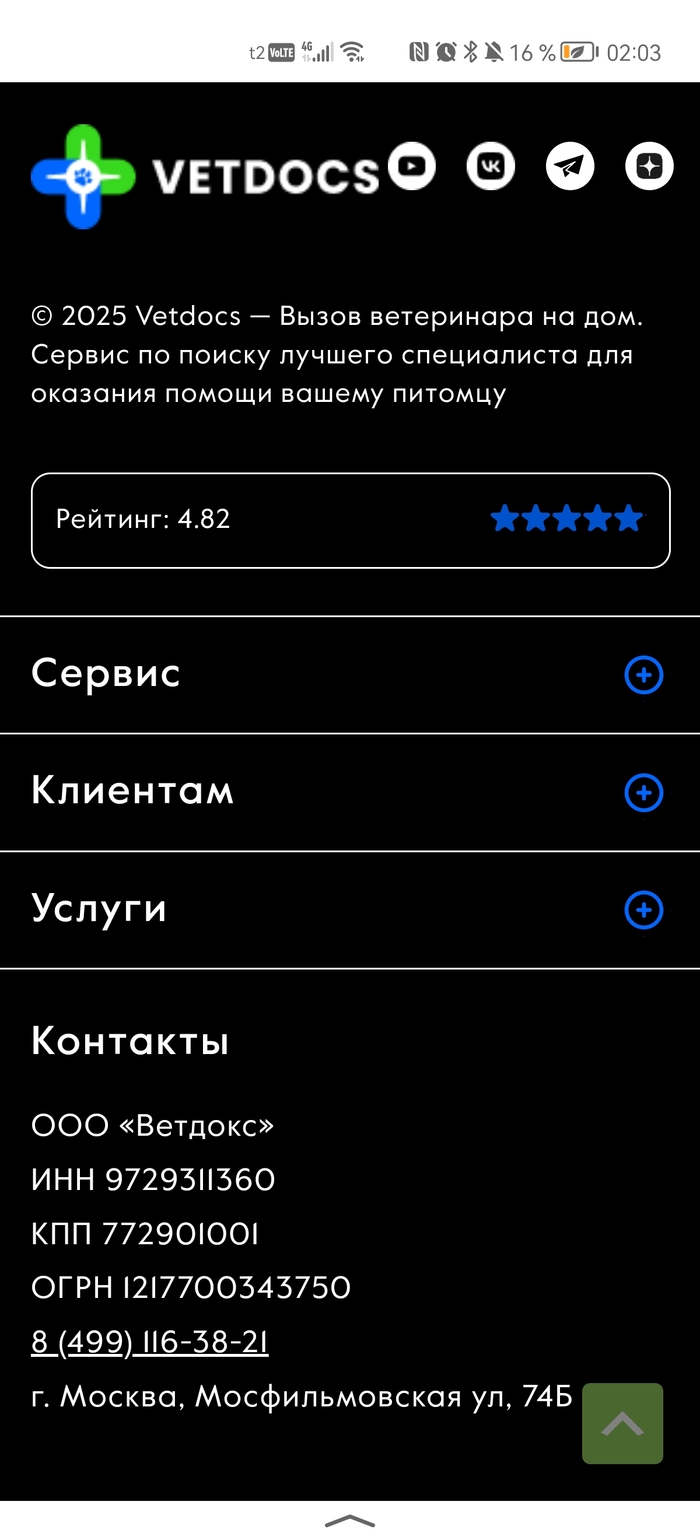This screenshot has width=700, height=1540.
Task: Open the Рейтинг 4.82 rating box
Action: [350, 520]
